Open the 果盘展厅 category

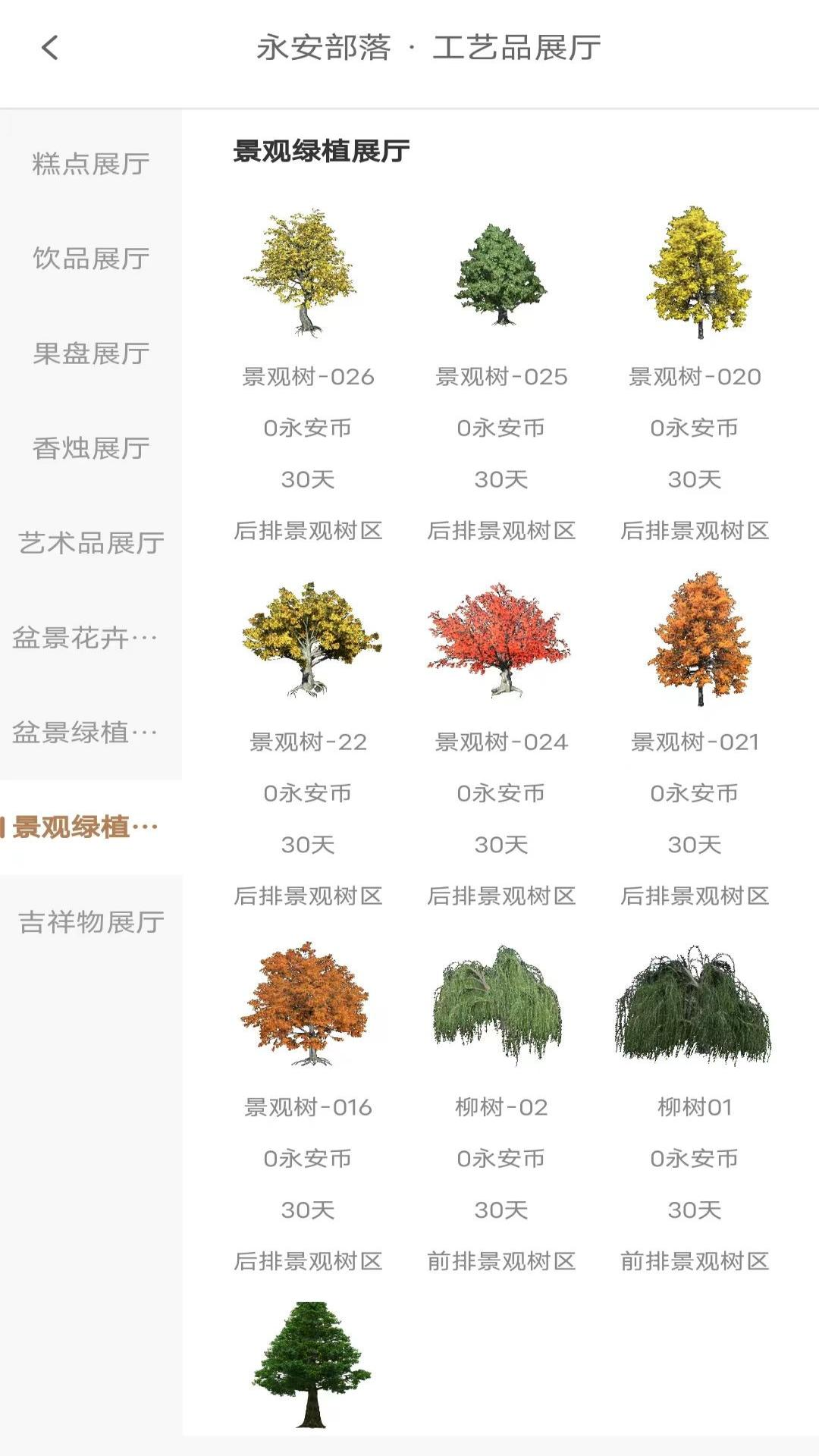tap(91, 353)
